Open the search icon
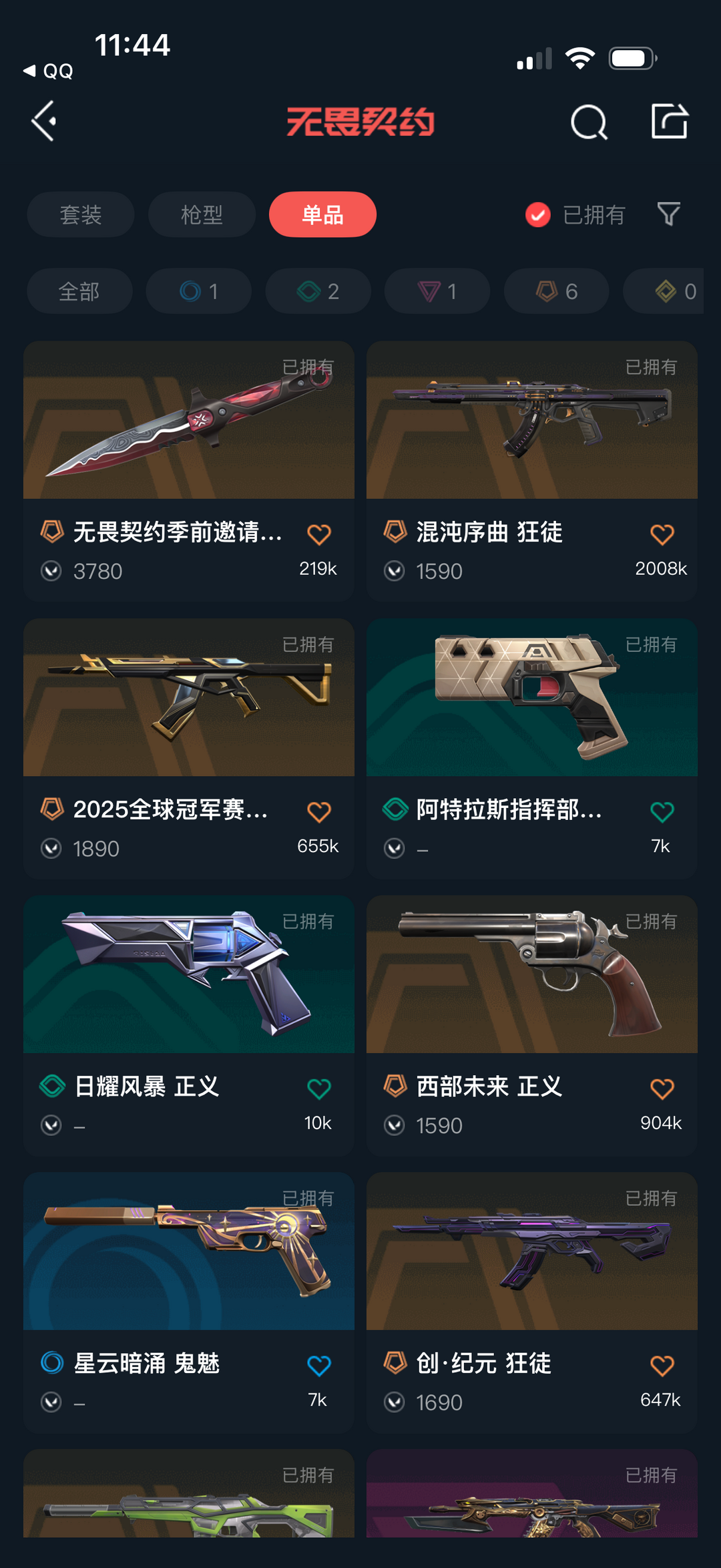Image resolution: width=721 pixels, height=1568 pixels. point(589,122)
